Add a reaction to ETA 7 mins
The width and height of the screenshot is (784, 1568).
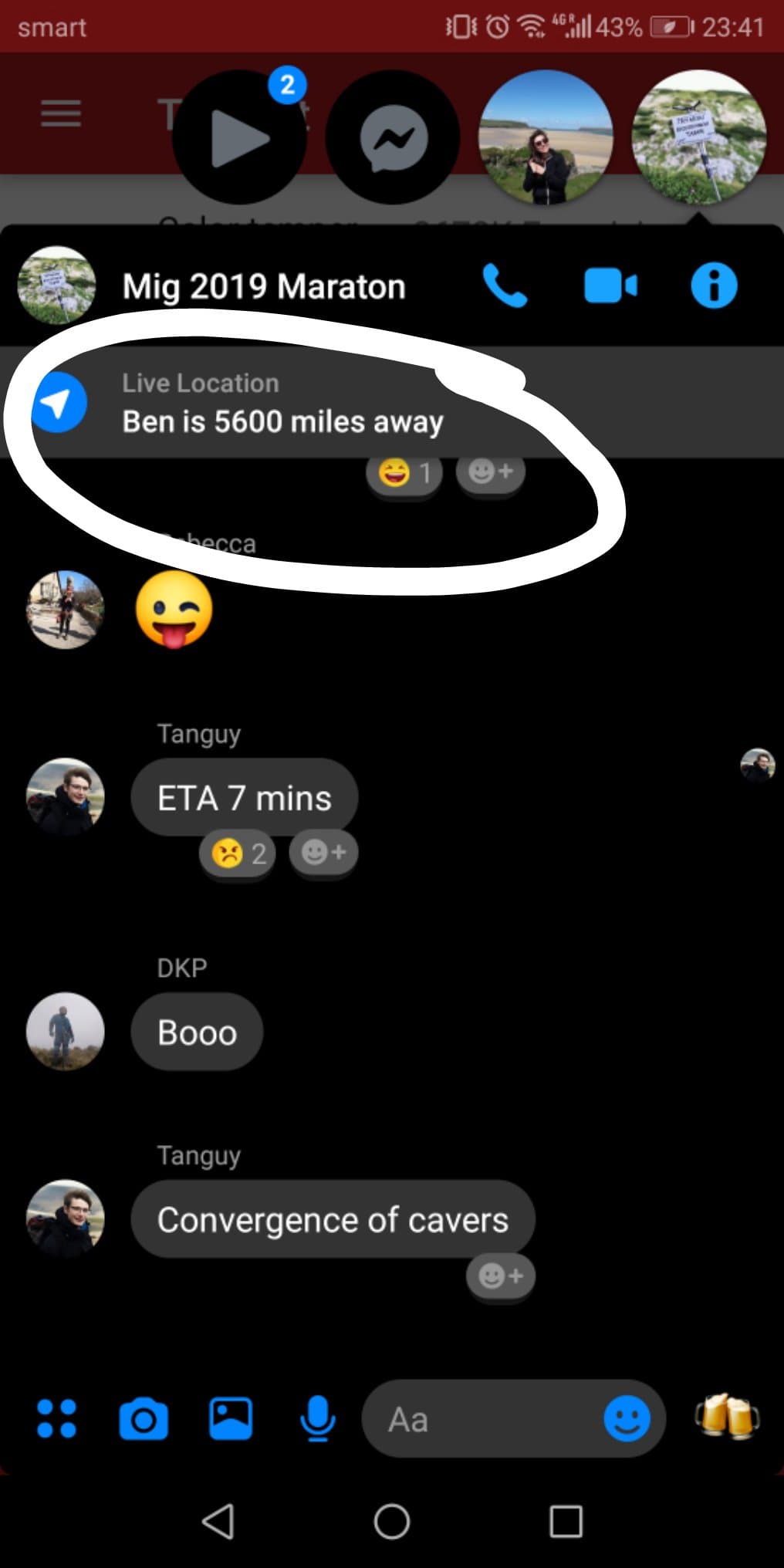coord(323,853)
